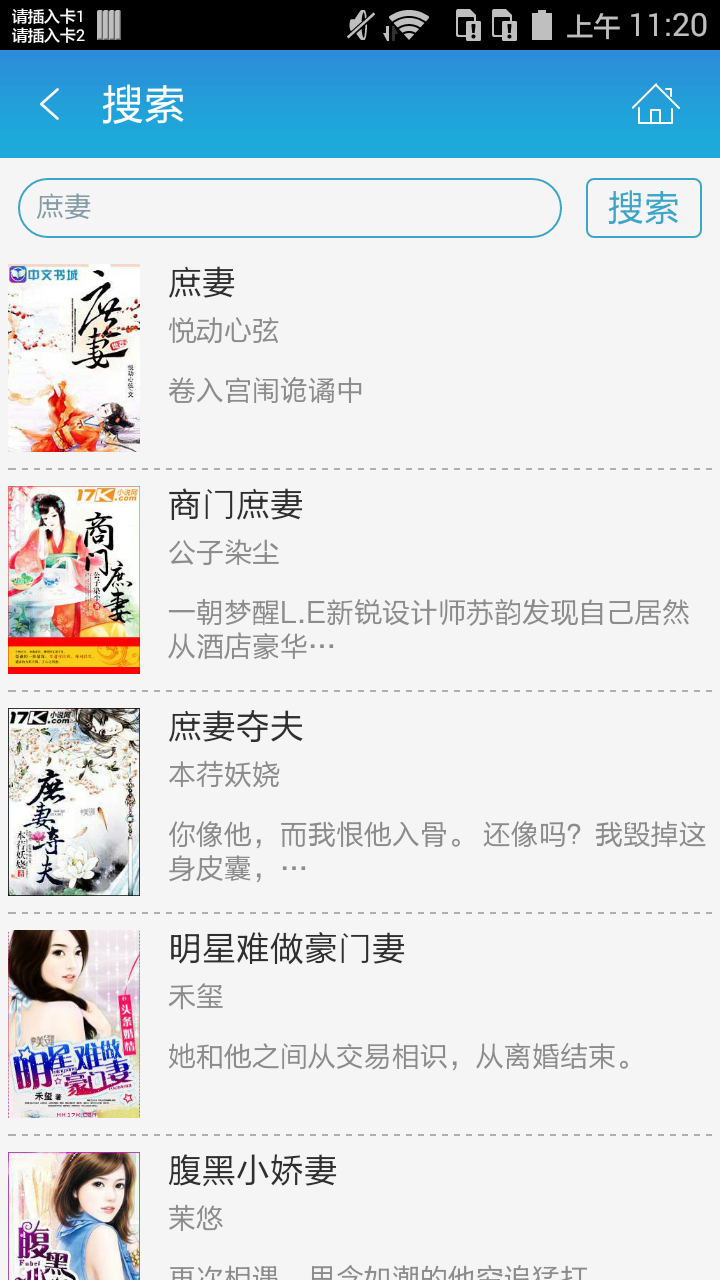Open the home icon in the header
The height and width of the screenshot is (1280, 720).
655,104
